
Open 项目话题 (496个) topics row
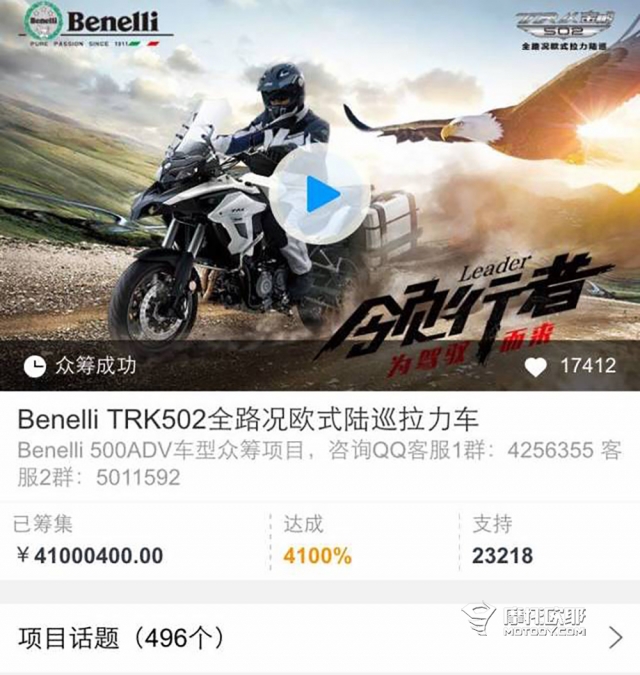pos(320,637)
